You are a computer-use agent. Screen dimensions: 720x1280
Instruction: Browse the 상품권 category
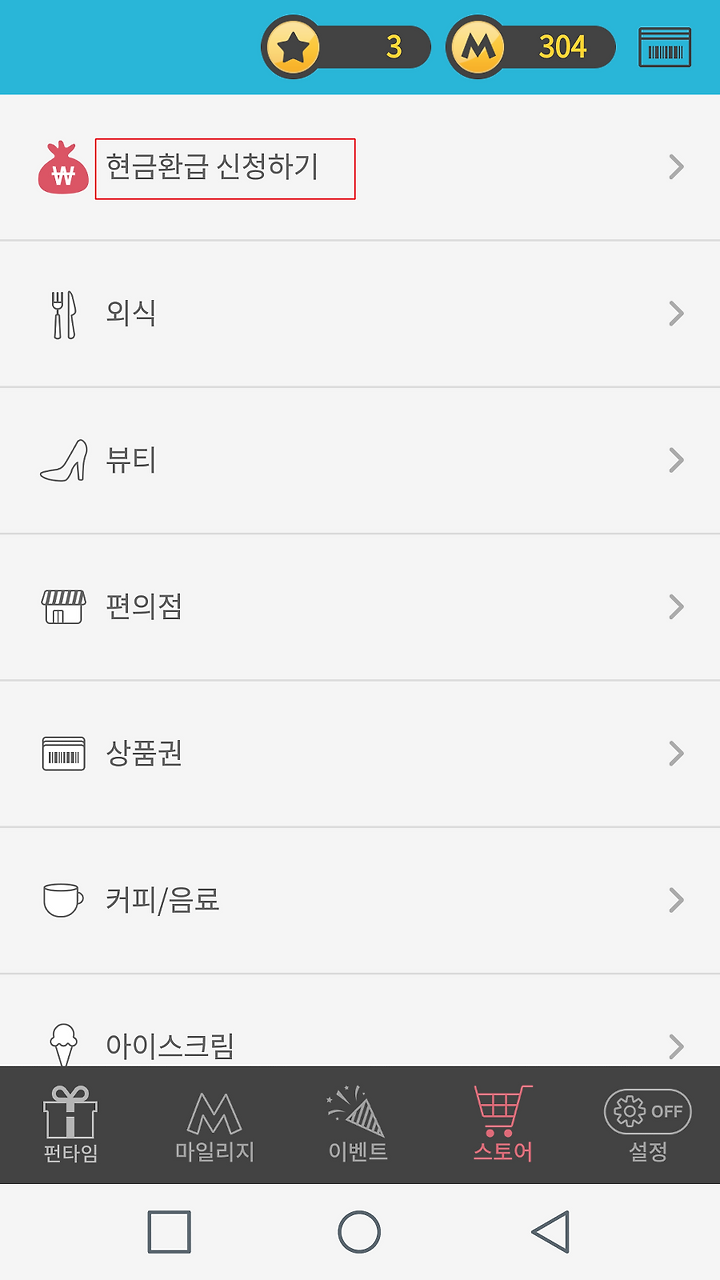(360, 754)
